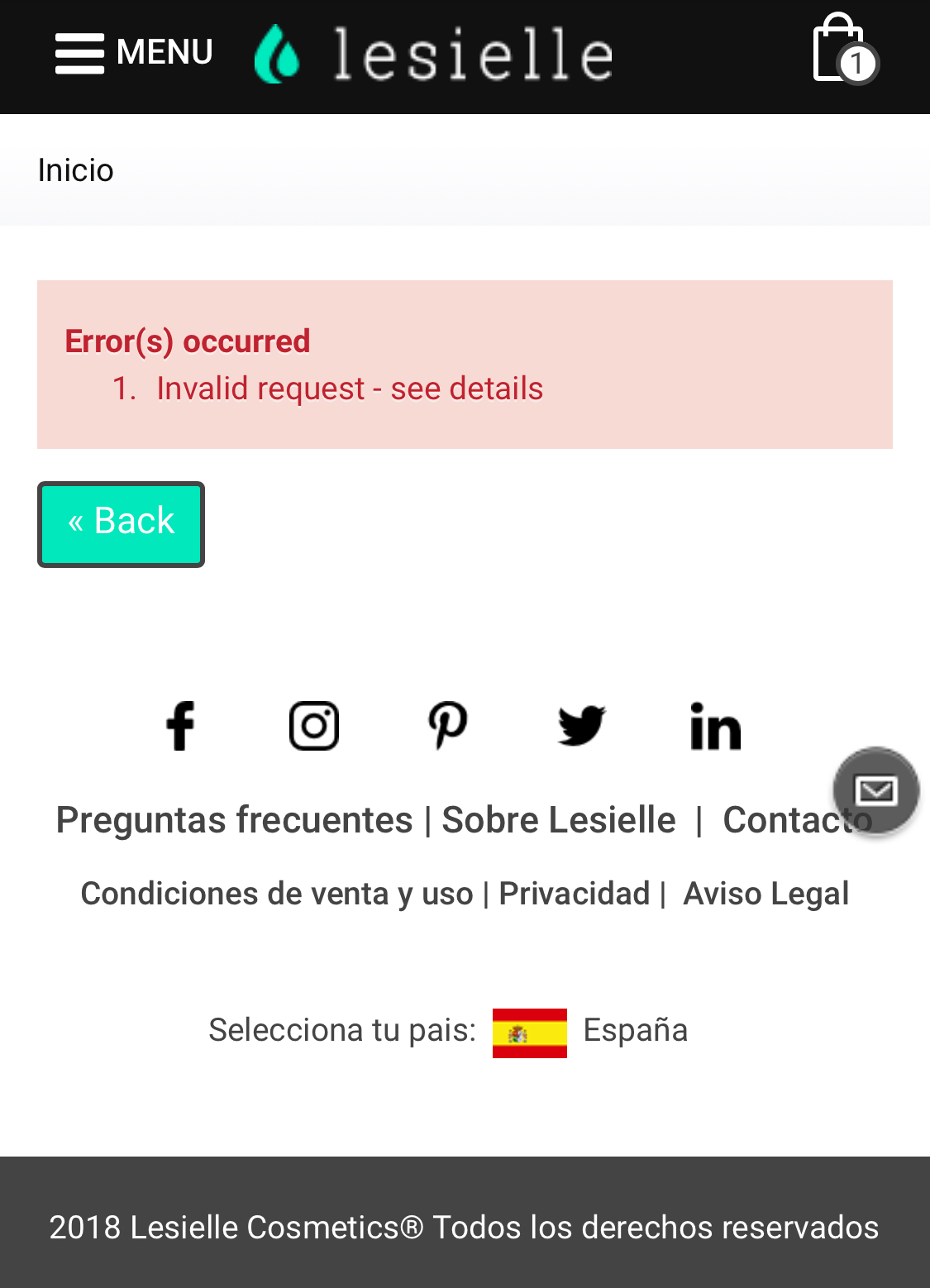Open the floating envelope message button
Image resolution: width=930 pixels, height=1288 pixels.
876,791
